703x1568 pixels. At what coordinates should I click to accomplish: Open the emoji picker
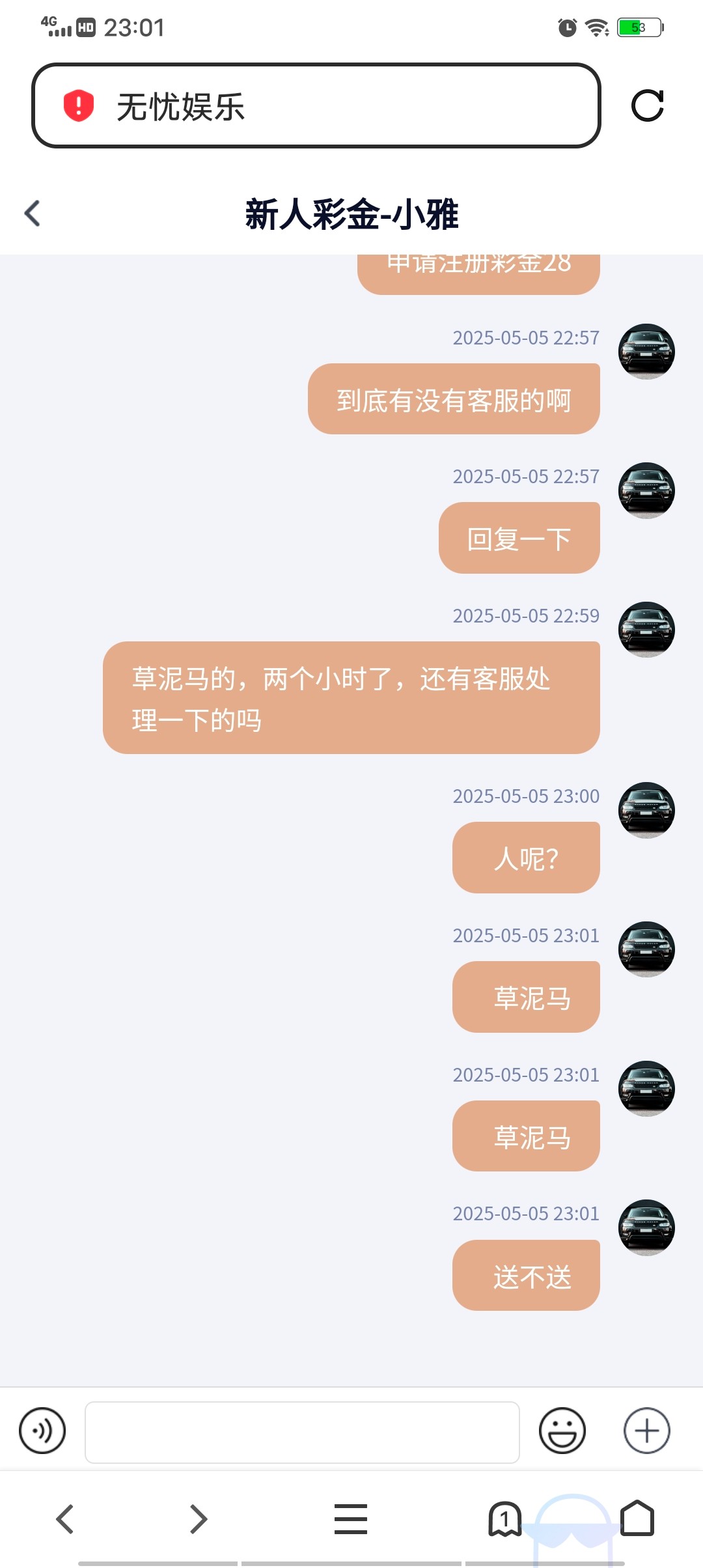tap(562, 1431)
